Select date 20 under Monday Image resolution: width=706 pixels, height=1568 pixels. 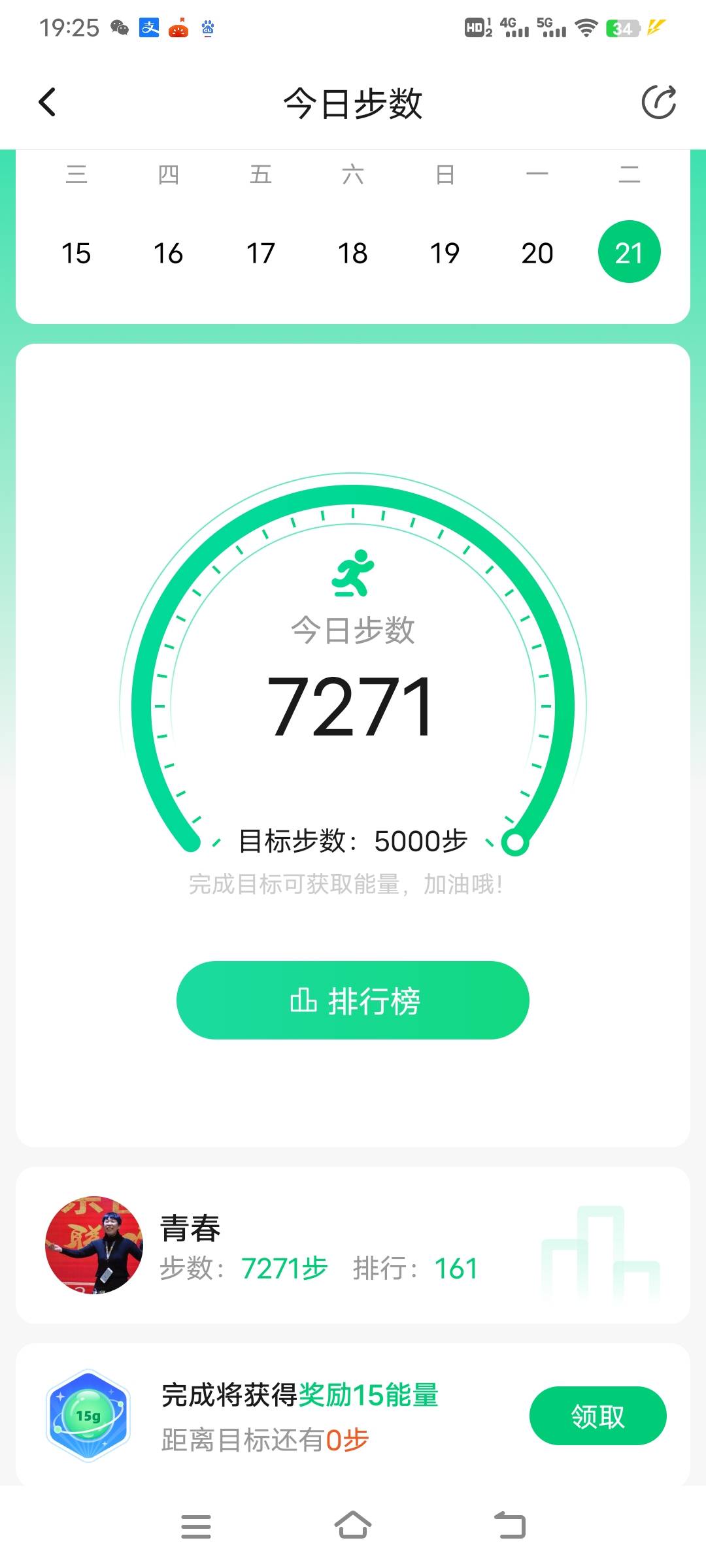pos(537,252)
